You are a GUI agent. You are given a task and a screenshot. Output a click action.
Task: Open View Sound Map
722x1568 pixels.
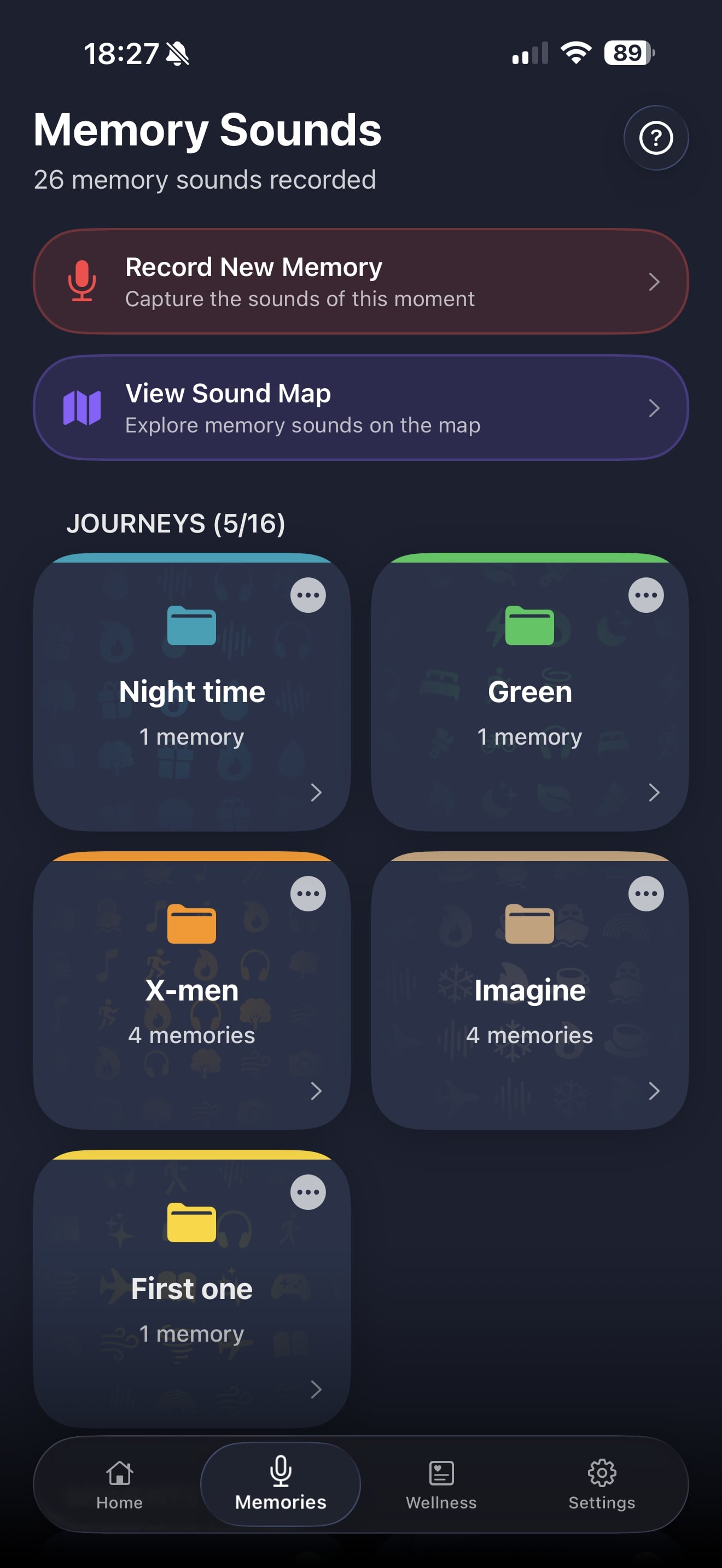pyautogui.click(x=360, y=408)
